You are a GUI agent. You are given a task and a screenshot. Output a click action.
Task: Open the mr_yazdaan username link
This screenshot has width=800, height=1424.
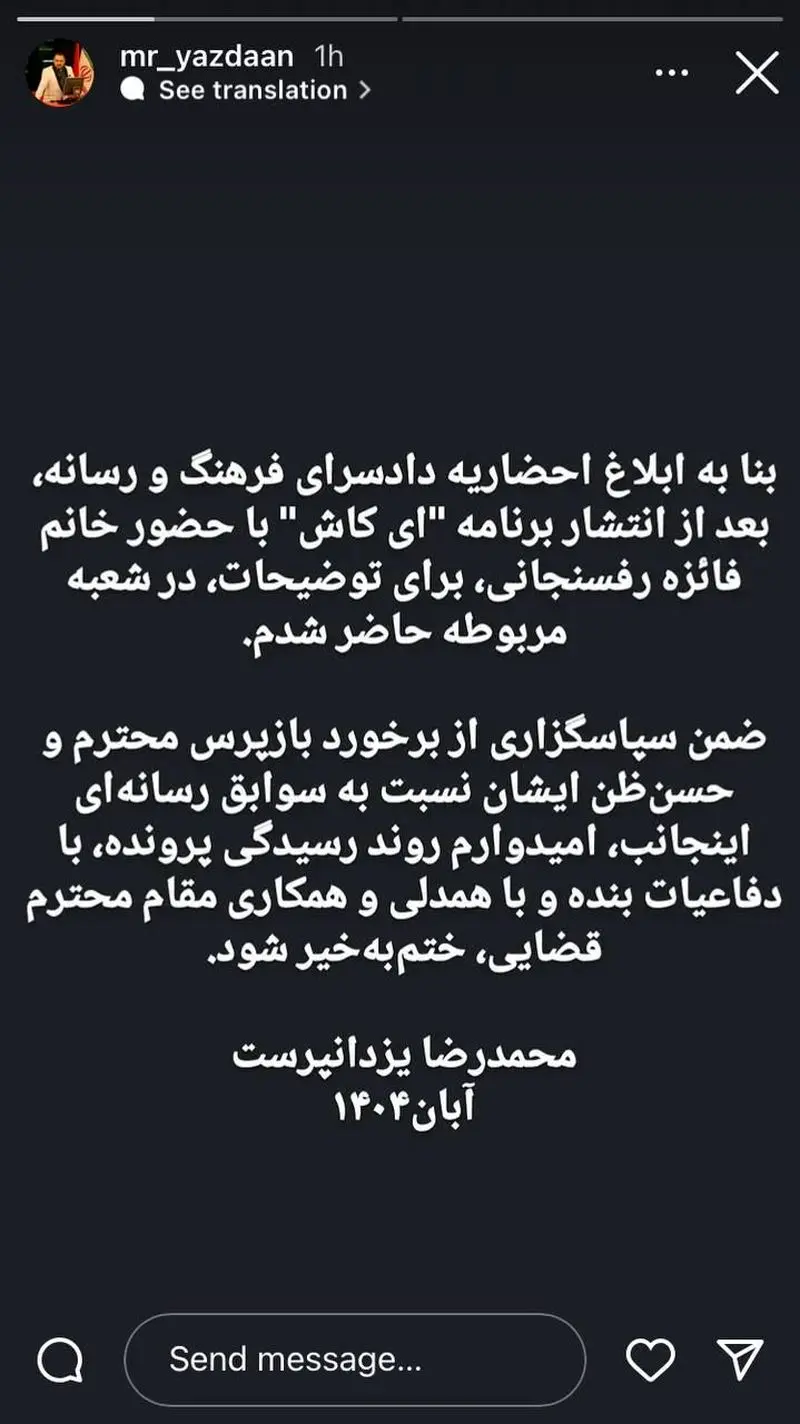(x=207, y=56)
